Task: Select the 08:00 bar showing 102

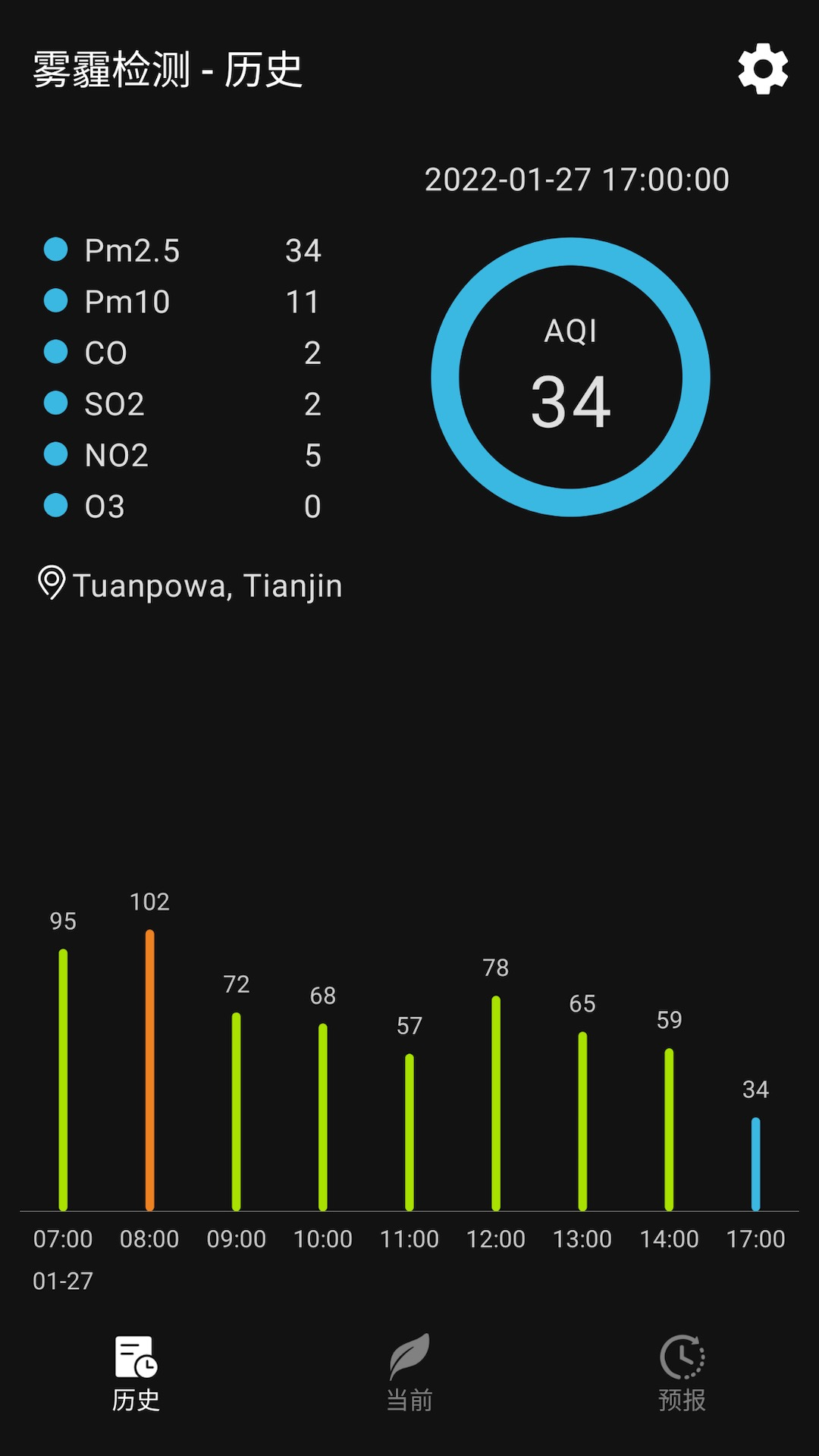Action: pyautogui.click(x=149, y=1069)
